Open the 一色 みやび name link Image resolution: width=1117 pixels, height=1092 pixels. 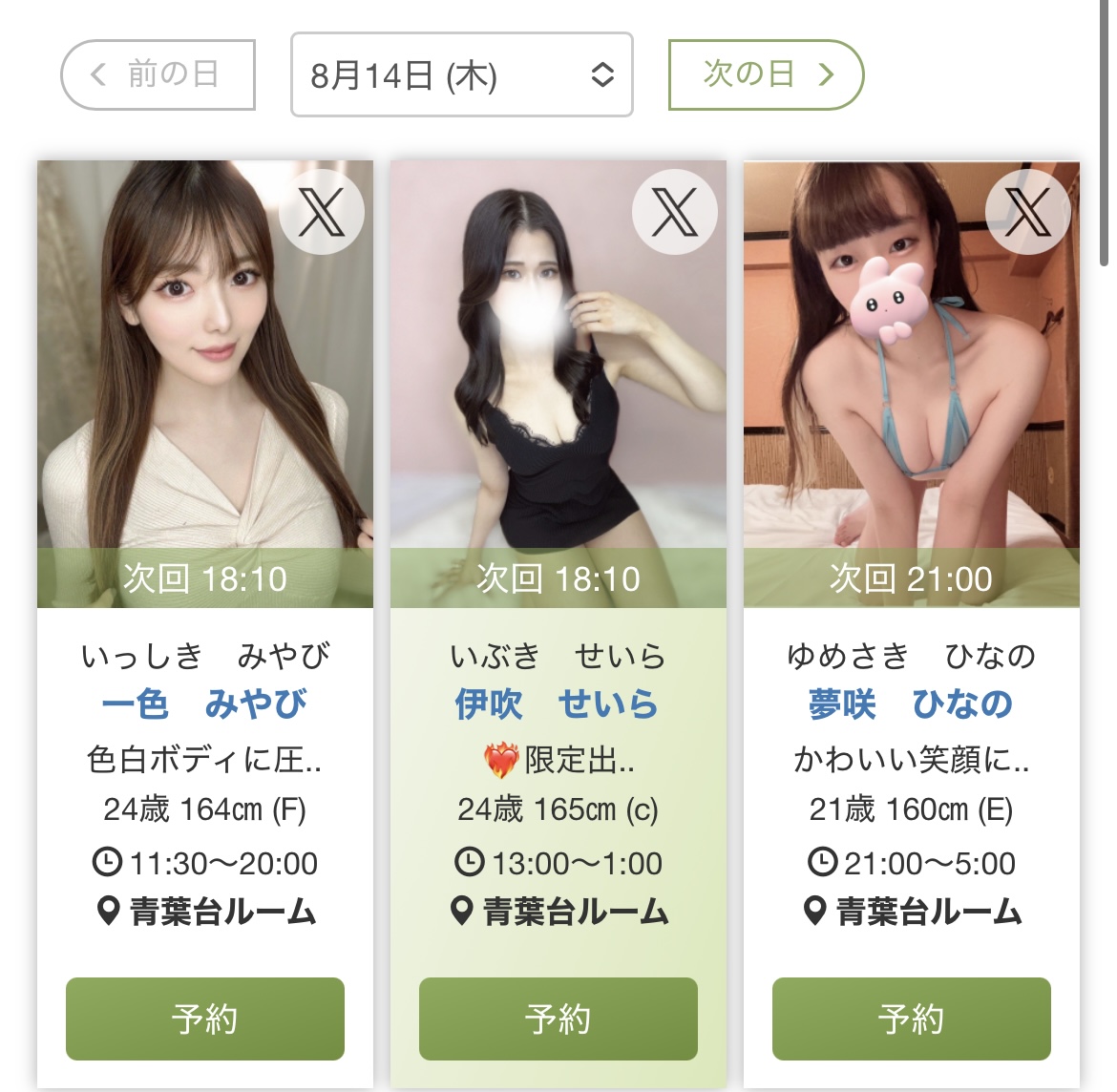(204, 704)
